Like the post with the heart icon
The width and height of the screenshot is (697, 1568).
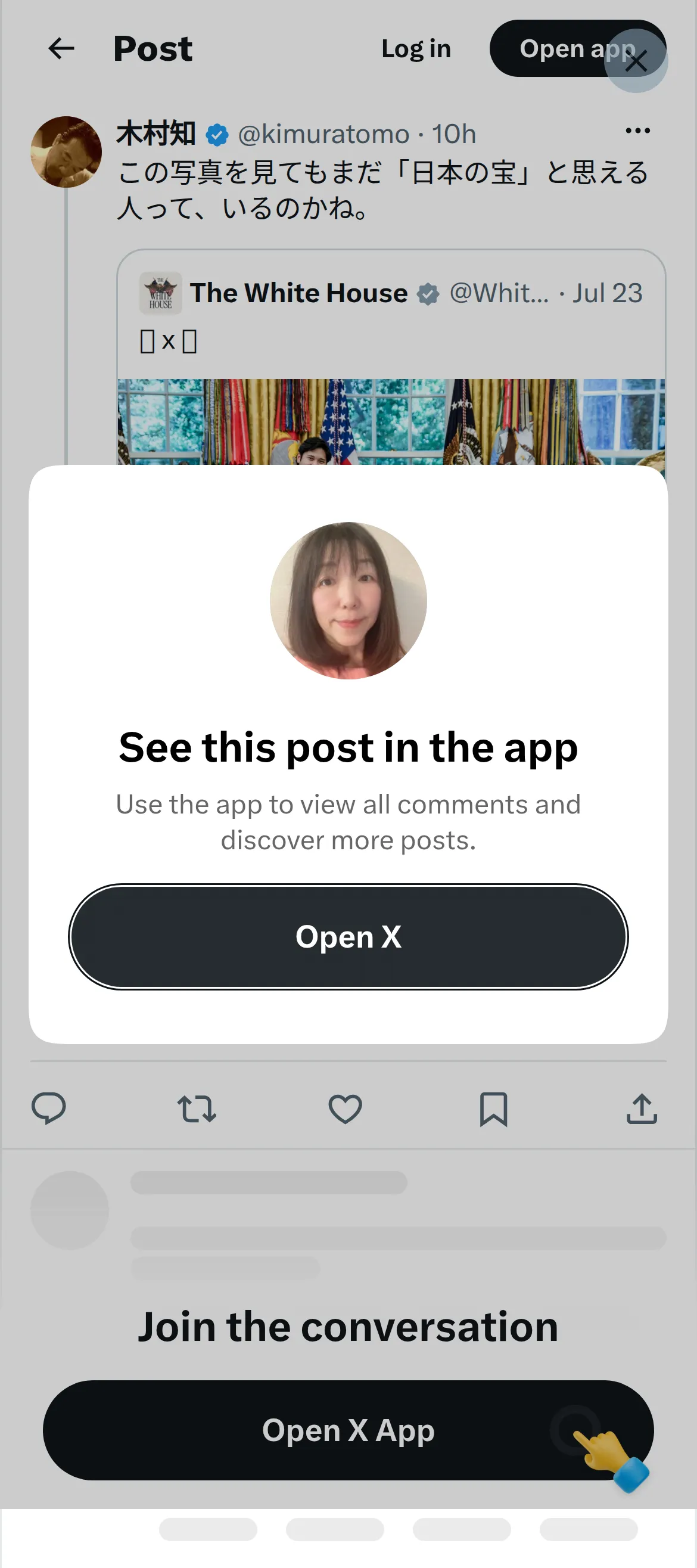click(x=345, y=1109)
